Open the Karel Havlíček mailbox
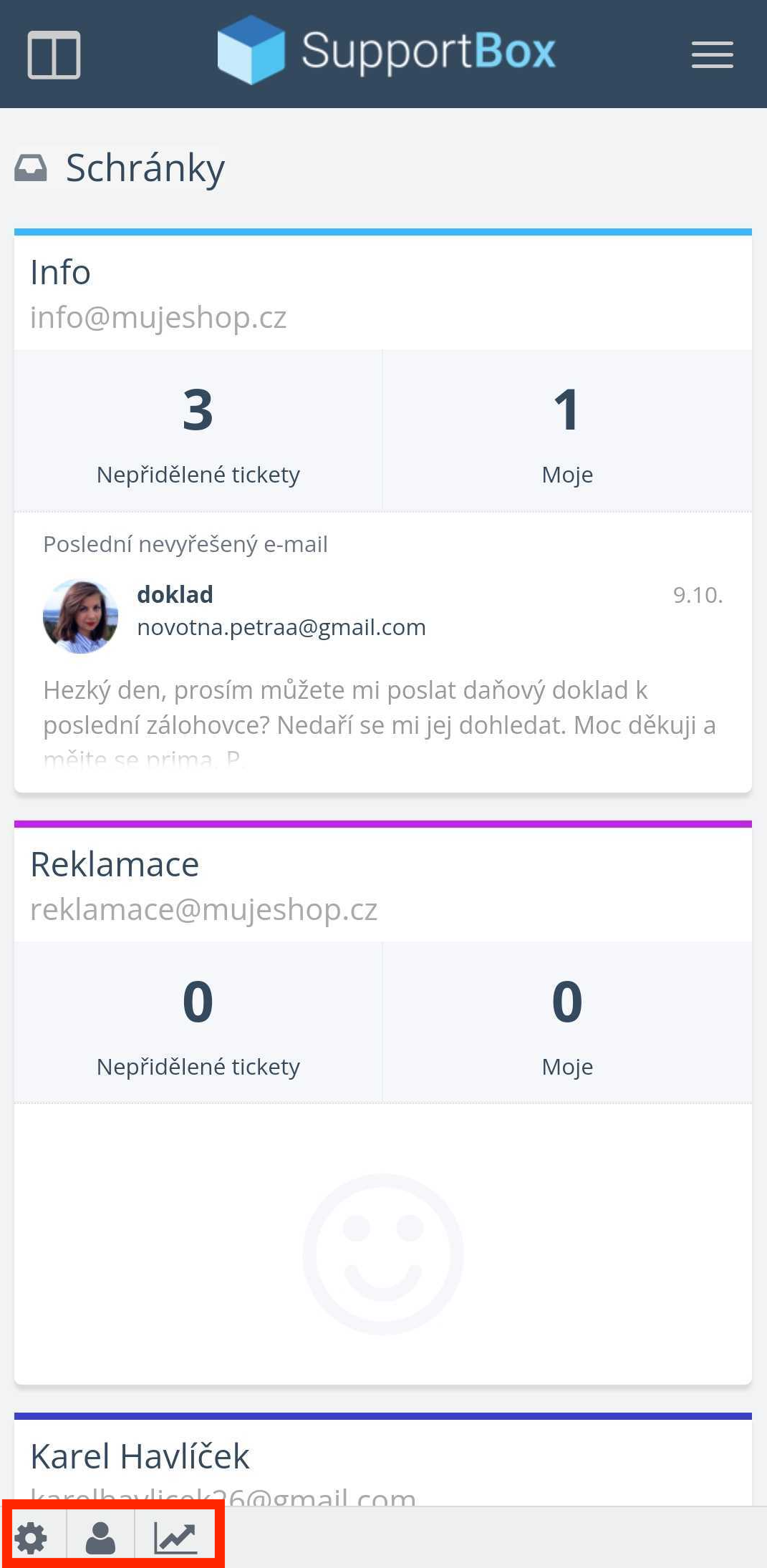 click(x=140, y=1456)
